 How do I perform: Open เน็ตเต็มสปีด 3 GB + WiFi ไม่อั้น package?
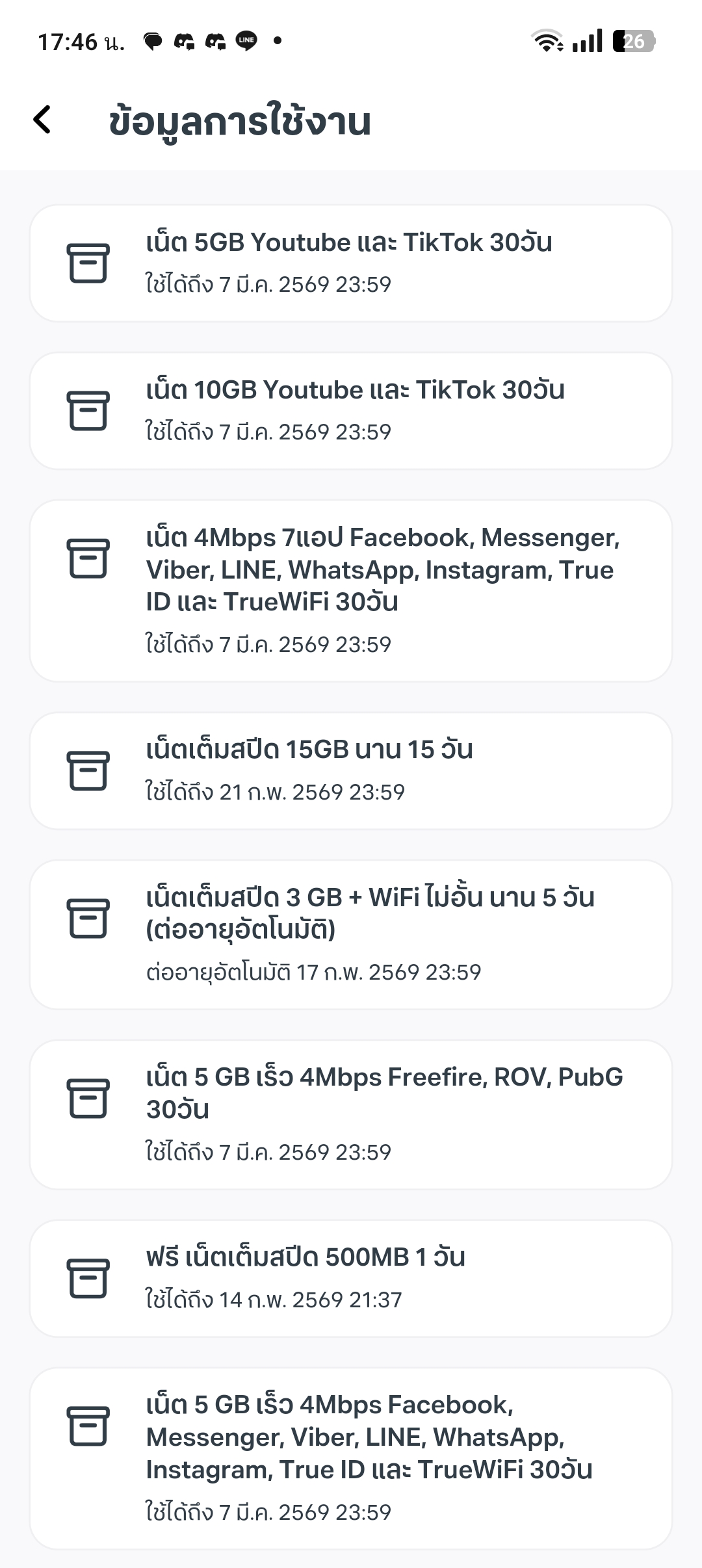pos(351,934)
